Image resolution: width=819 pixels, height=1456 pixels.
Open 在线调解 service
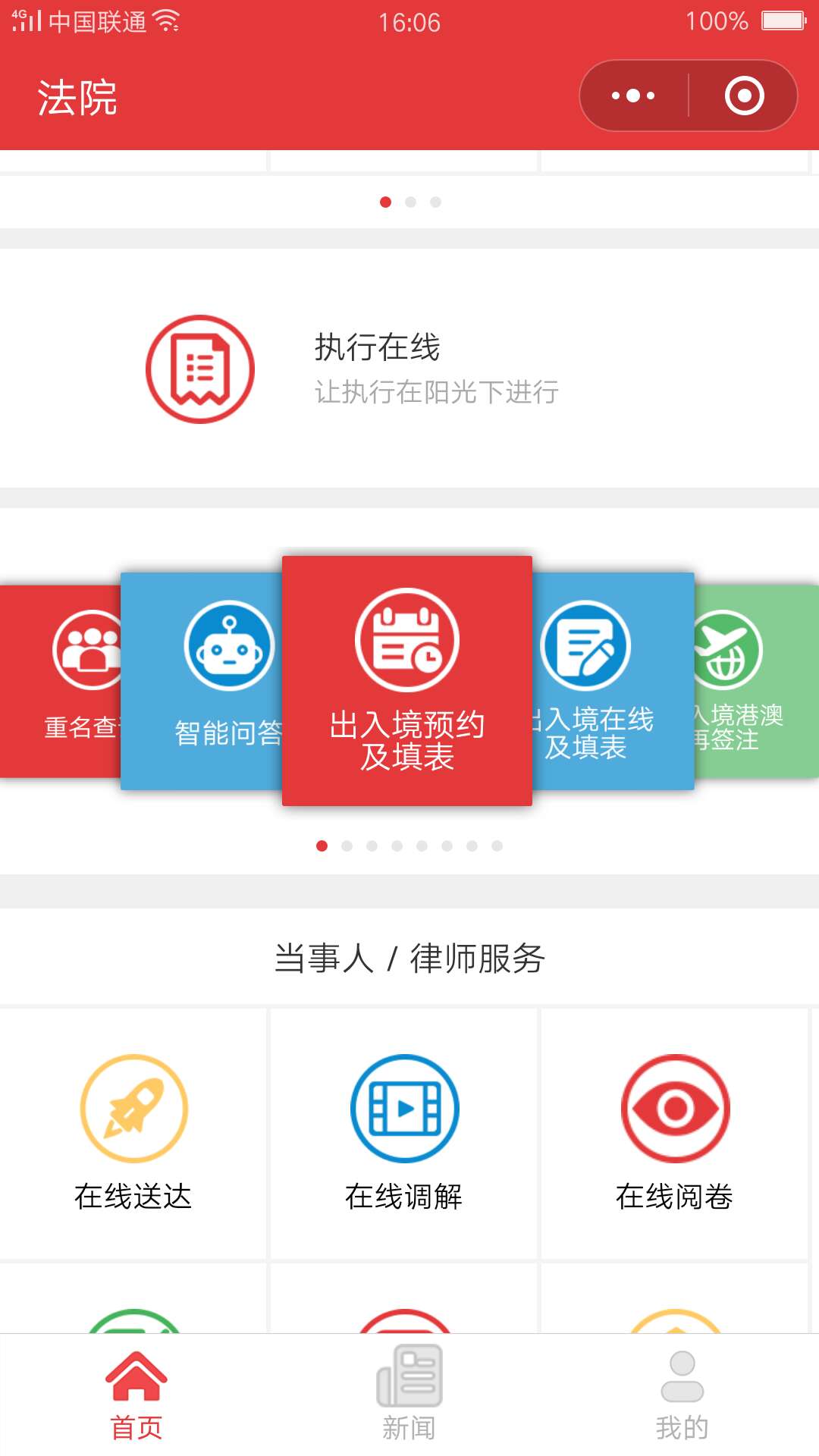404,1133
